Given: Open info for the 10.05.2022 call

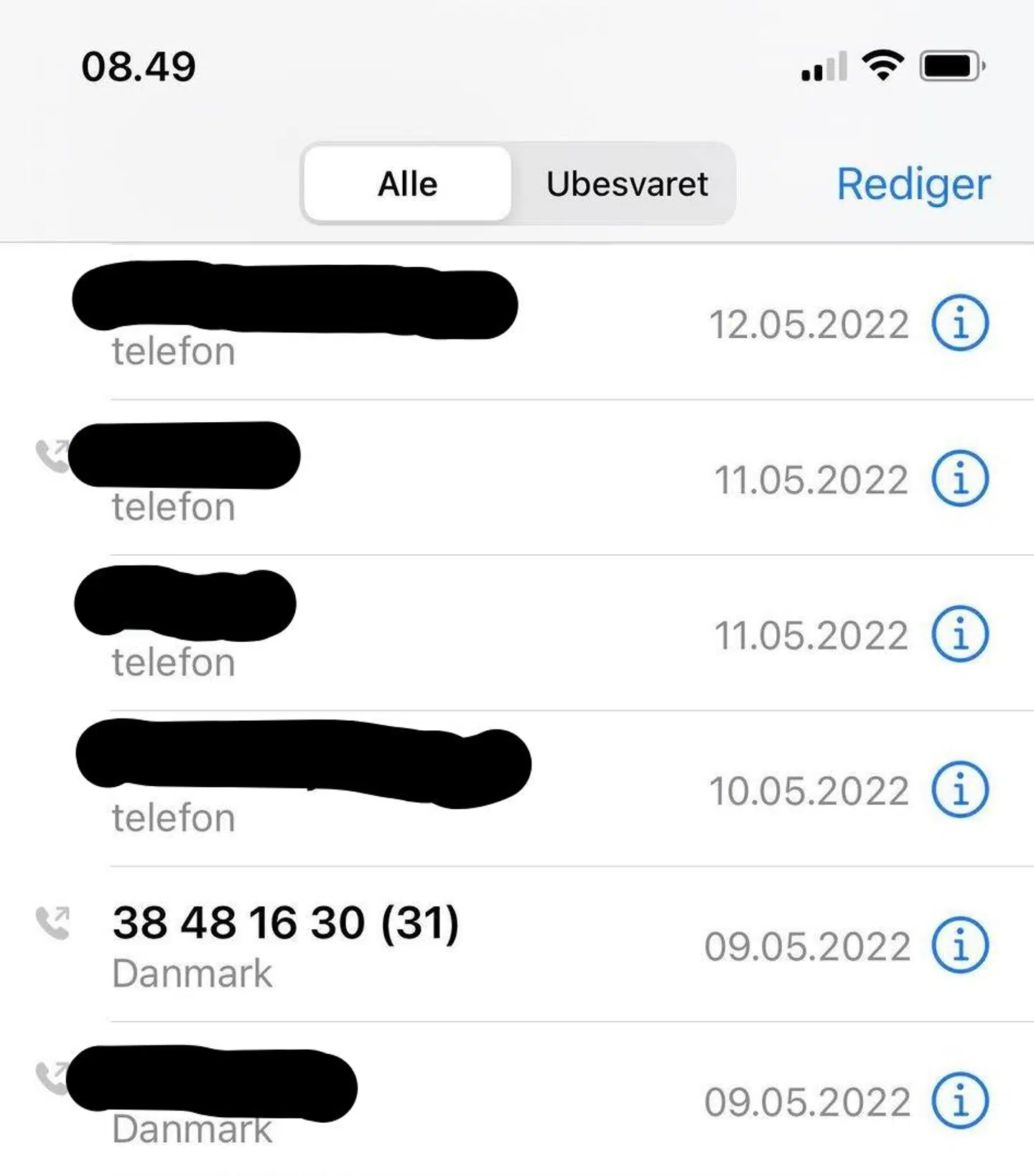Looking at the screenshot, I should (959, 790).
